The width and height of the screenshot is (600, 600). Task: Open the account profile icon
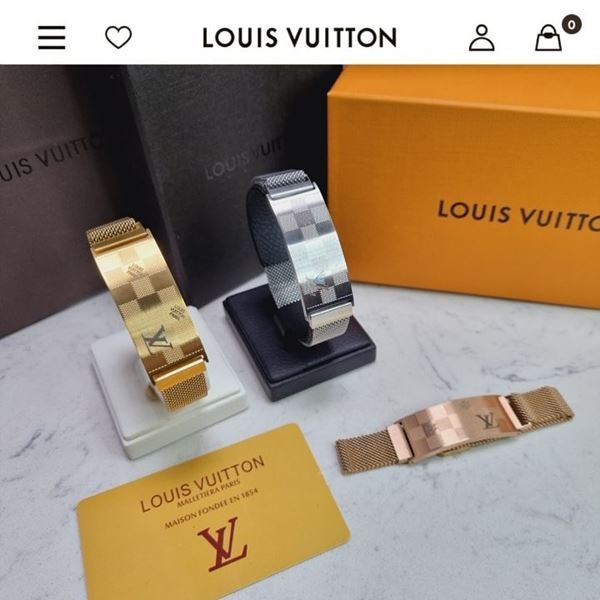click(x=482, y=38)
